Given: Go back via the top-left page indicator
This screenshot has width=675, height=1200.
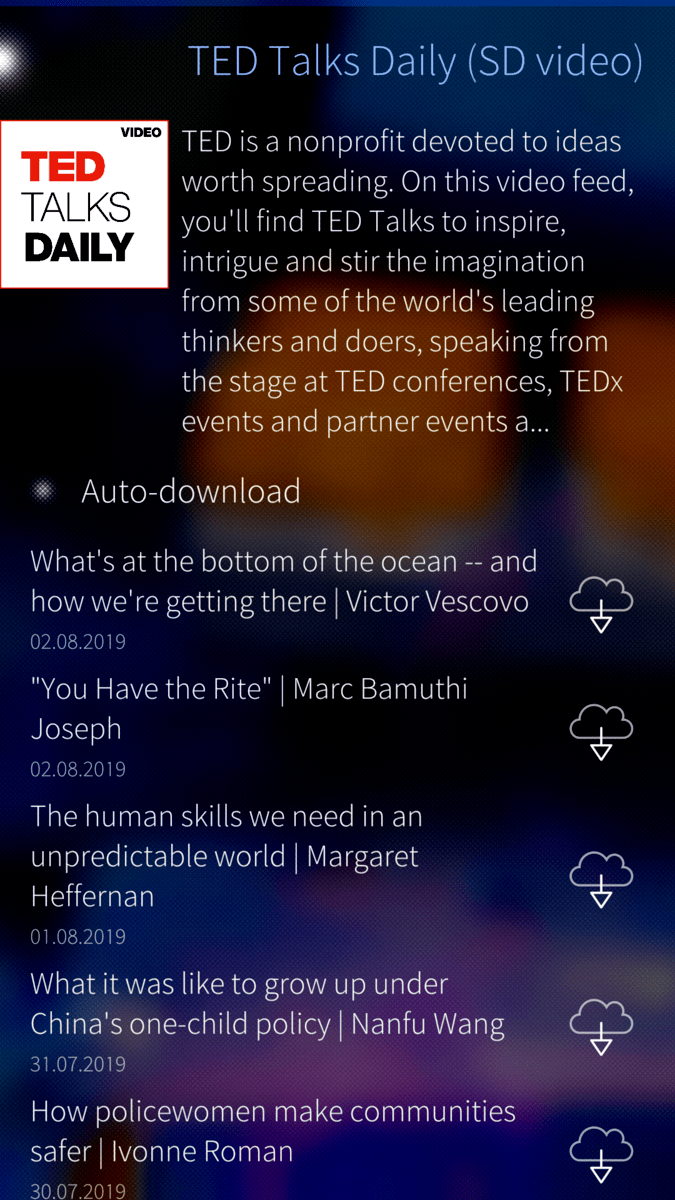Looking at the screenshot, I should pyautogui.click(x=10, y=60).
